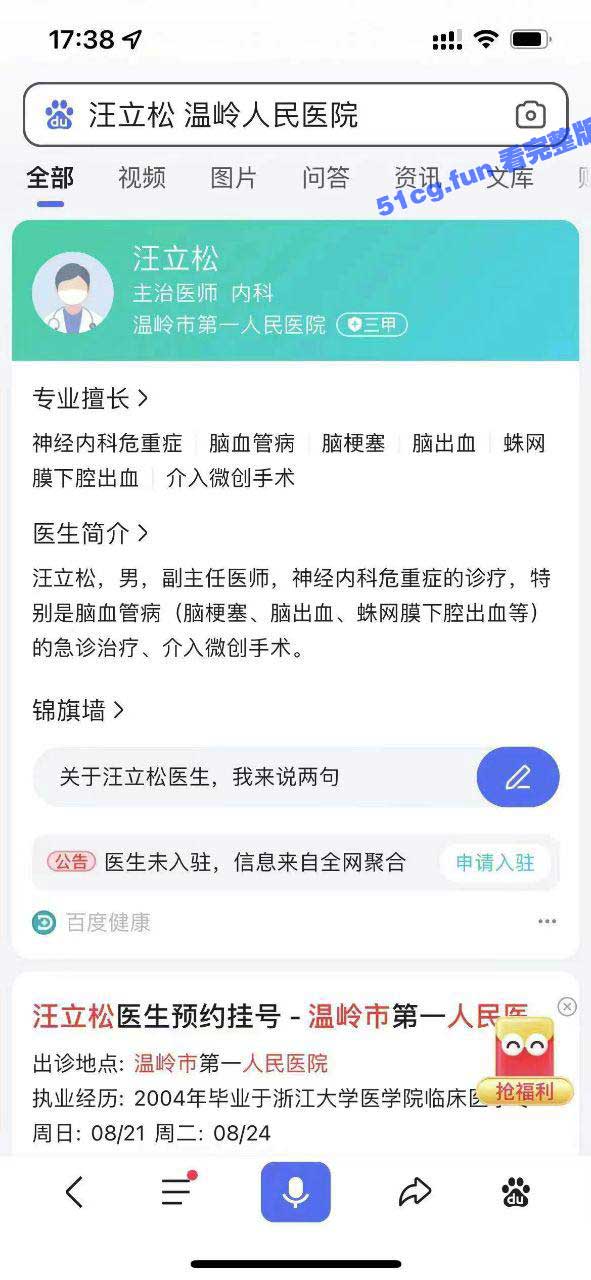Switch to the 图片 tab
Screen dimensions: 591x1280
234,178
